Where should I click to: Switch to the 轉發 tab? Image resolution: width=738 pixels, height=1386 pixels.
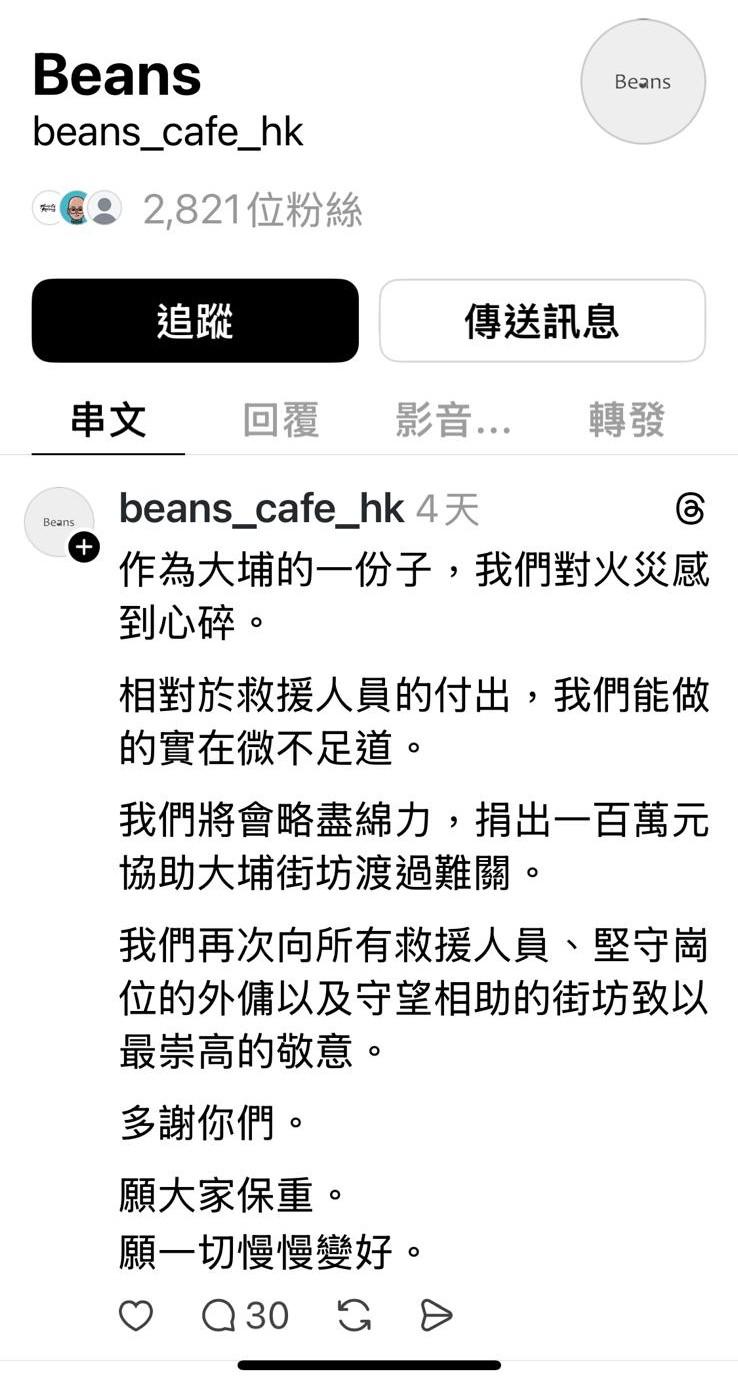(x=627, y=421)
